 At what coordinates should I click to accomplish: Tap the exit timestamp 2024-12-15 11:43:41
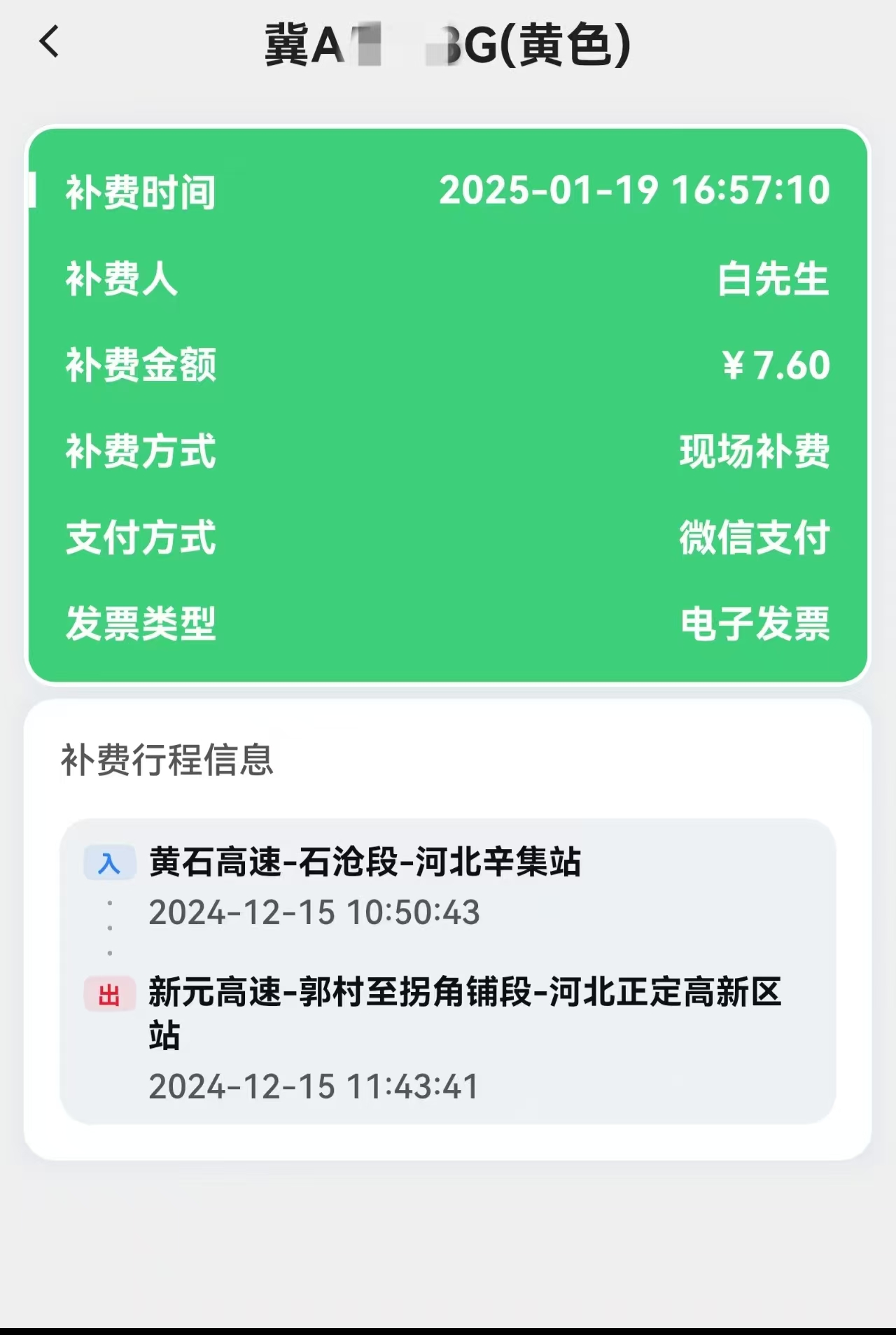[x=314, y=1087]
